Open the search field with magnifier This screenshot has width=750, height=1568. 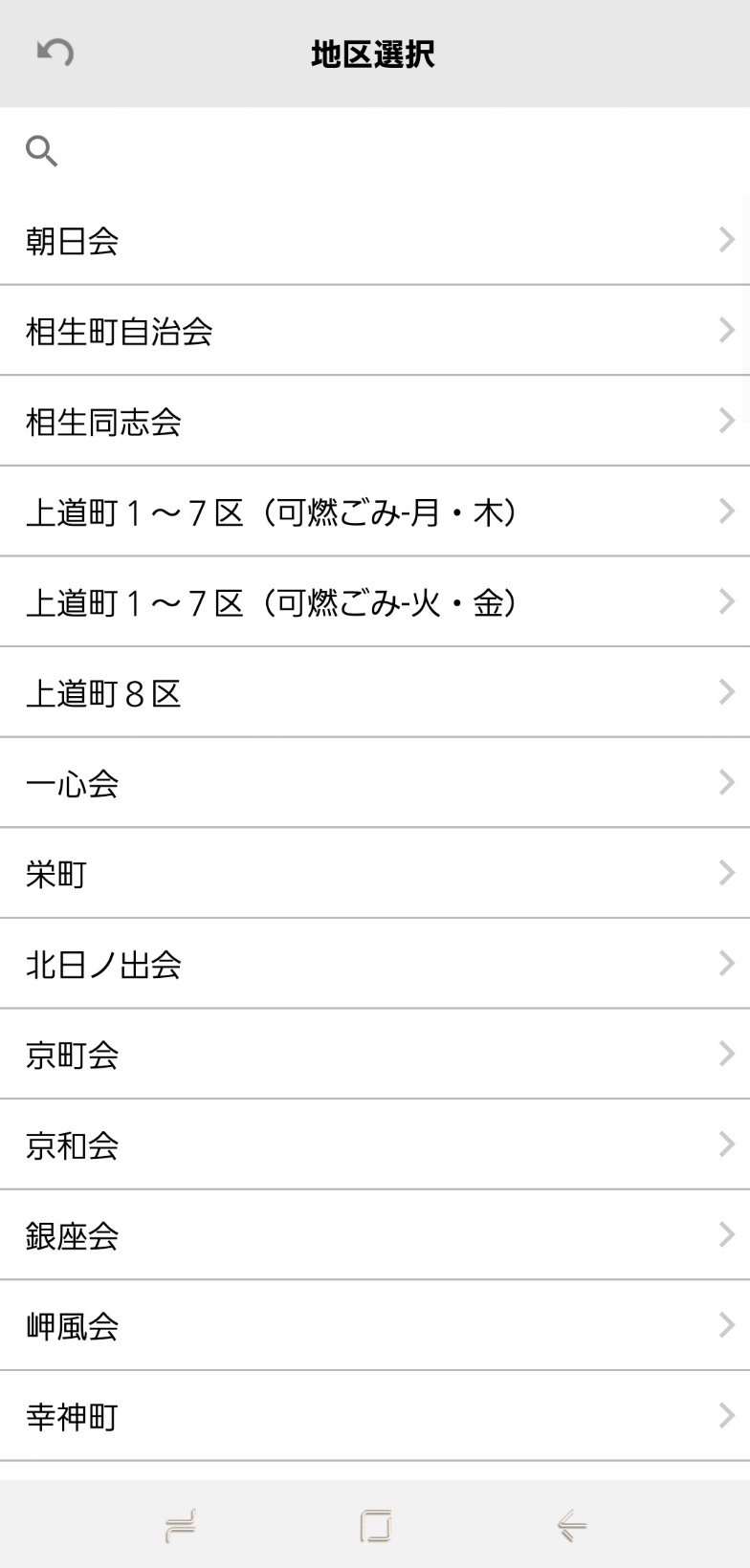click(x=375, y=151)
